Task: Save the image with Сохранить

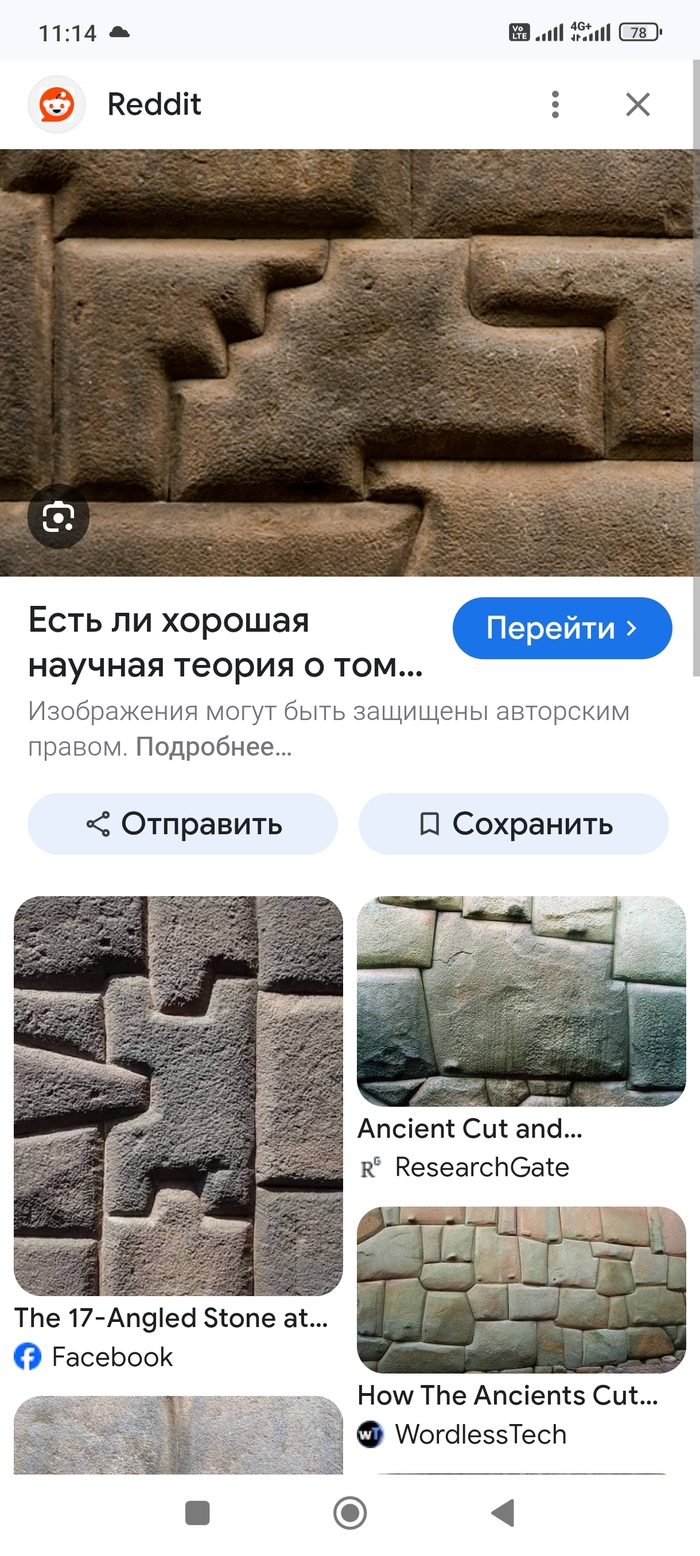Action: pos(514,824)
